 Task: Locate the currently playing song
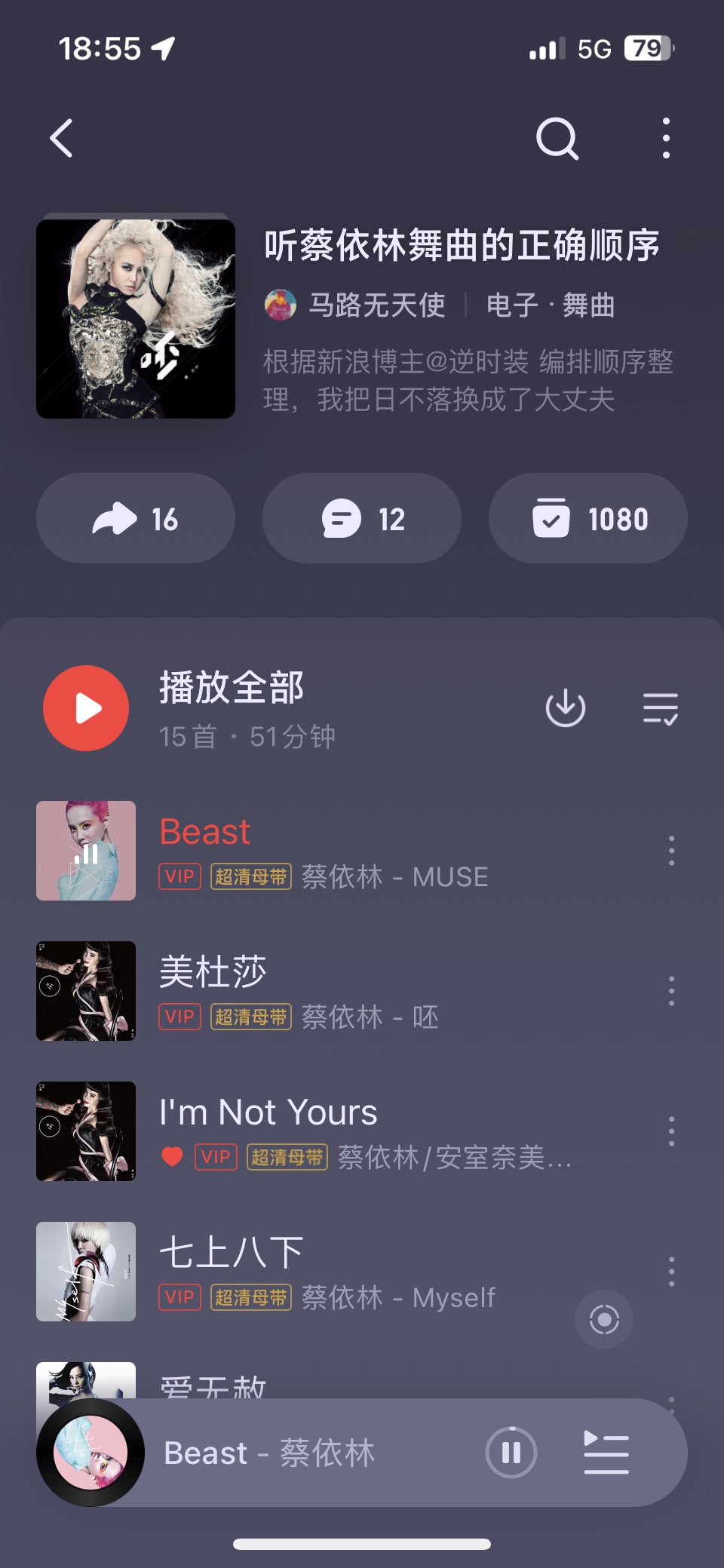pyautogui.click(x=604, y=1320)
